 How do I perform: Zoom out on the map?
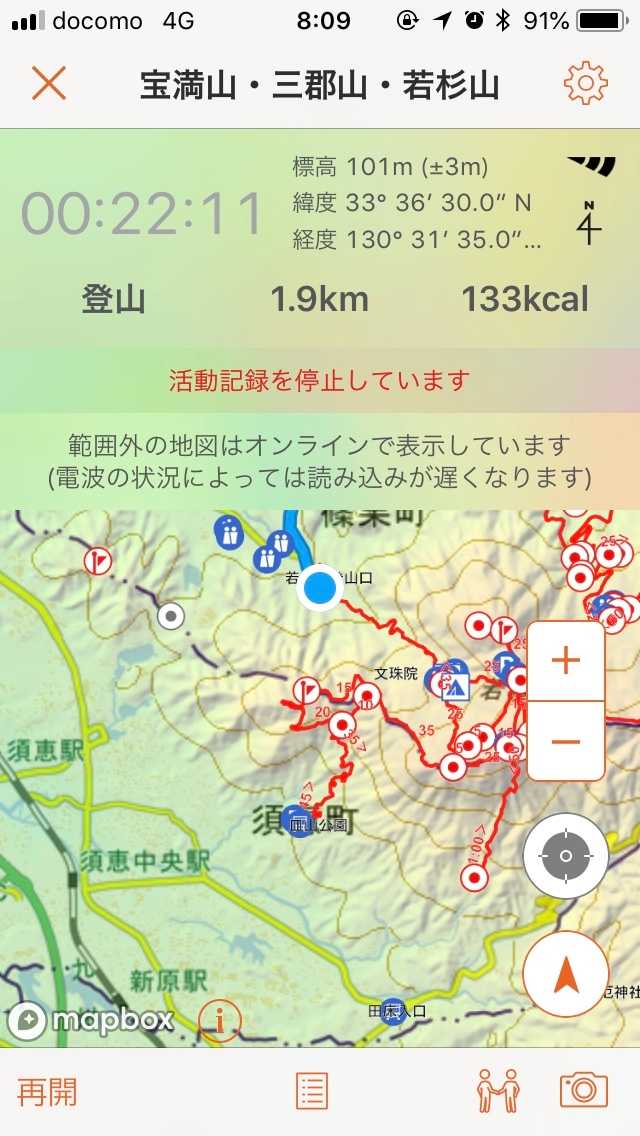pos(566,741)
